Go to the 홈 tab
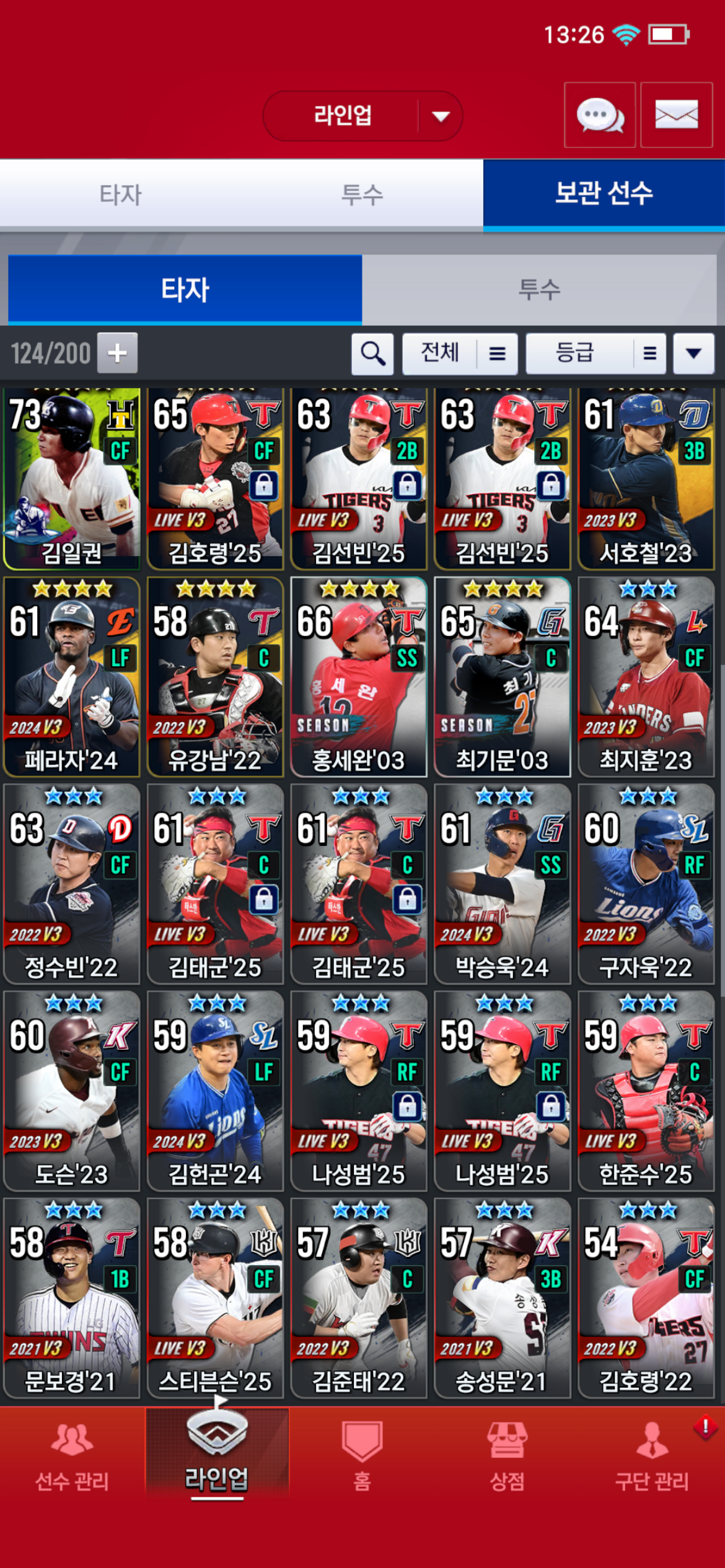The height and width of the screenshot is (1568, 725). (362, 1455)
